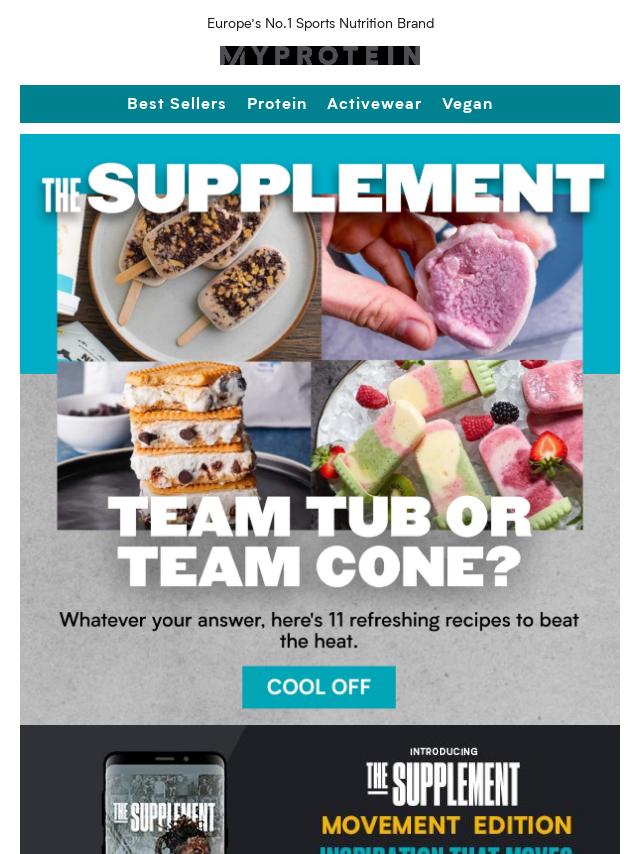Open the Activewear category
The height and width of the screenshot is (854, 640).
[374, 104]
